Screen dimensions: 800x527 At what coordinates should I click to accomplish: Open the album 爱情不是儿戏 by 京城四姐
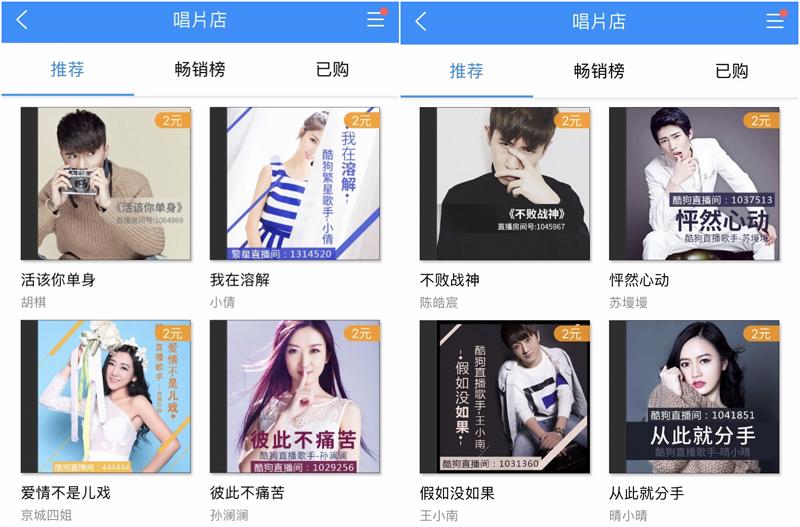(x=106, y=397)
